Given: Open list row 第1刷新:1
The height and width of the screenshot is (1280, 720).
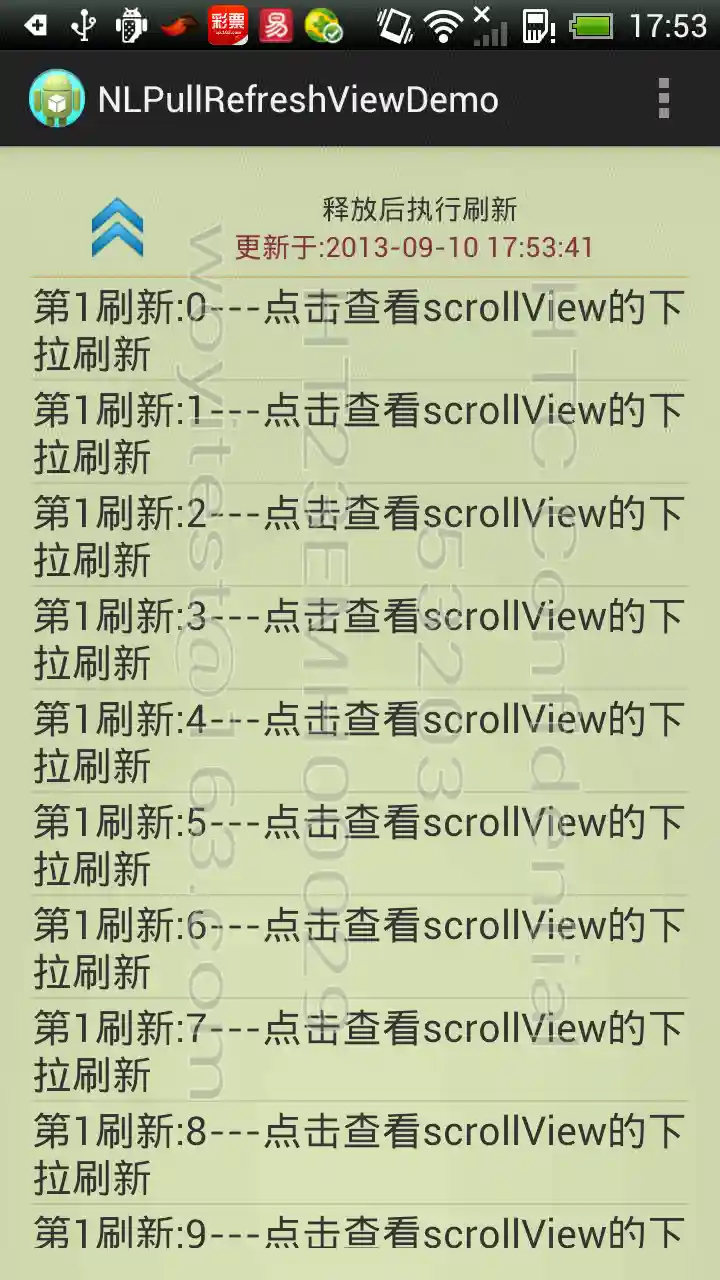Looking at the screenshot, I should (x=360, y=433).
